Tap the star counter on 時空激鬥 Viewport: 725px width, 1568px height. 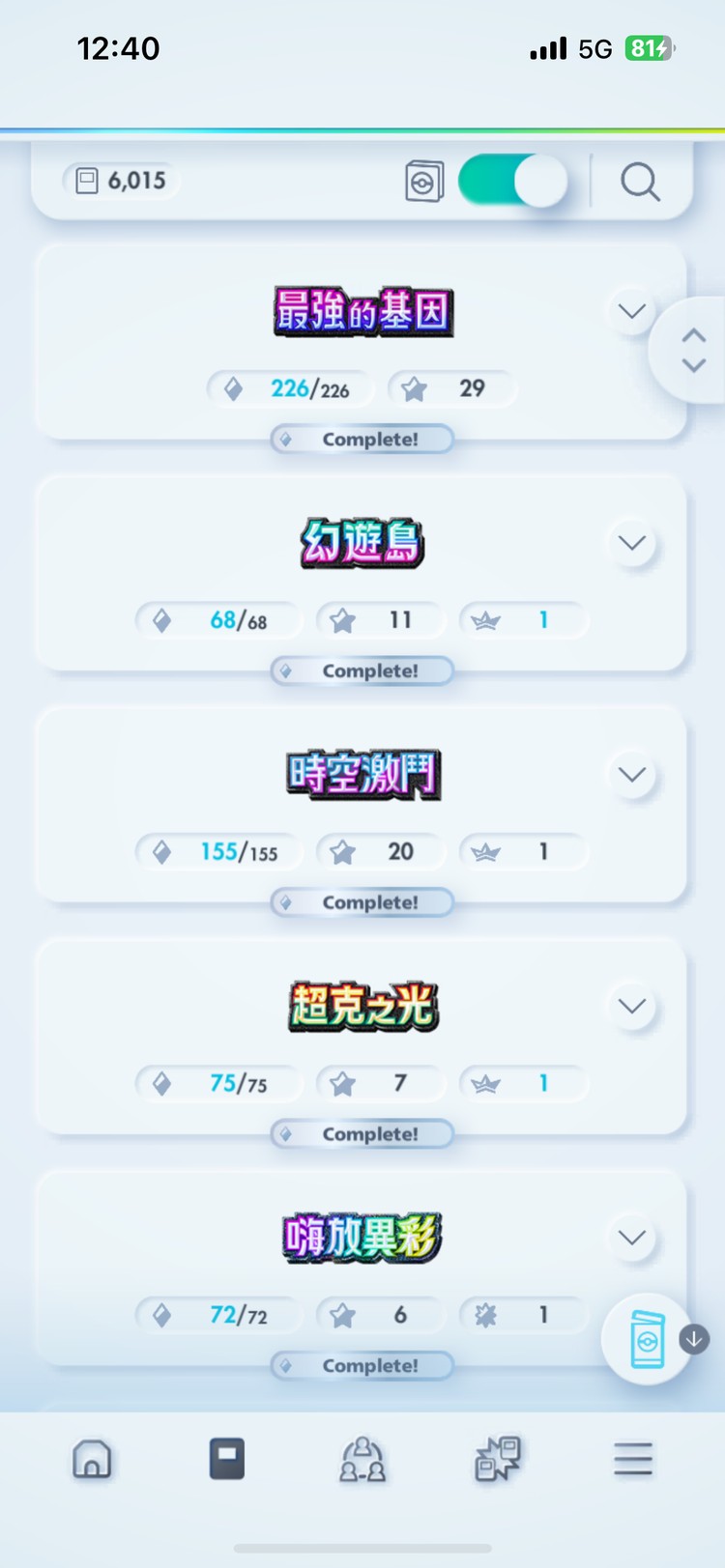(x=380, y=851)
